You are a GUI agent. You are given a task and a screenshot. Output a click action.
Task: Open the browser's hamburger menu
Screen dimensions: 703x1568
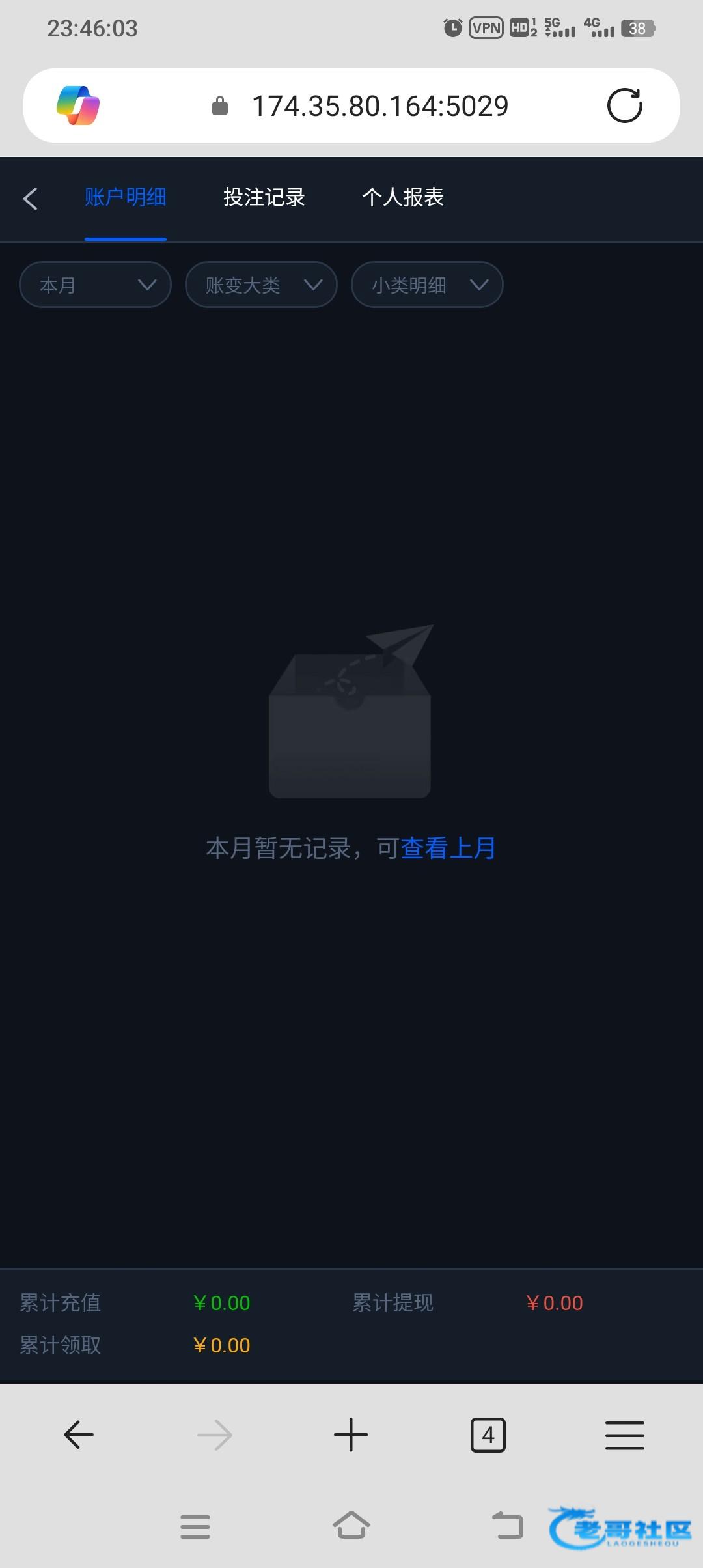tap(624, 1435)
